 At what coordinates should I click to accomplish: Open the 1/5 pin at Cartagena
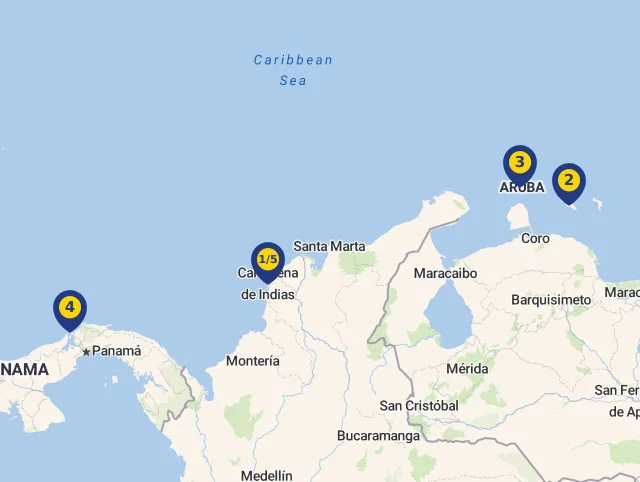click(x=267, y=260)
